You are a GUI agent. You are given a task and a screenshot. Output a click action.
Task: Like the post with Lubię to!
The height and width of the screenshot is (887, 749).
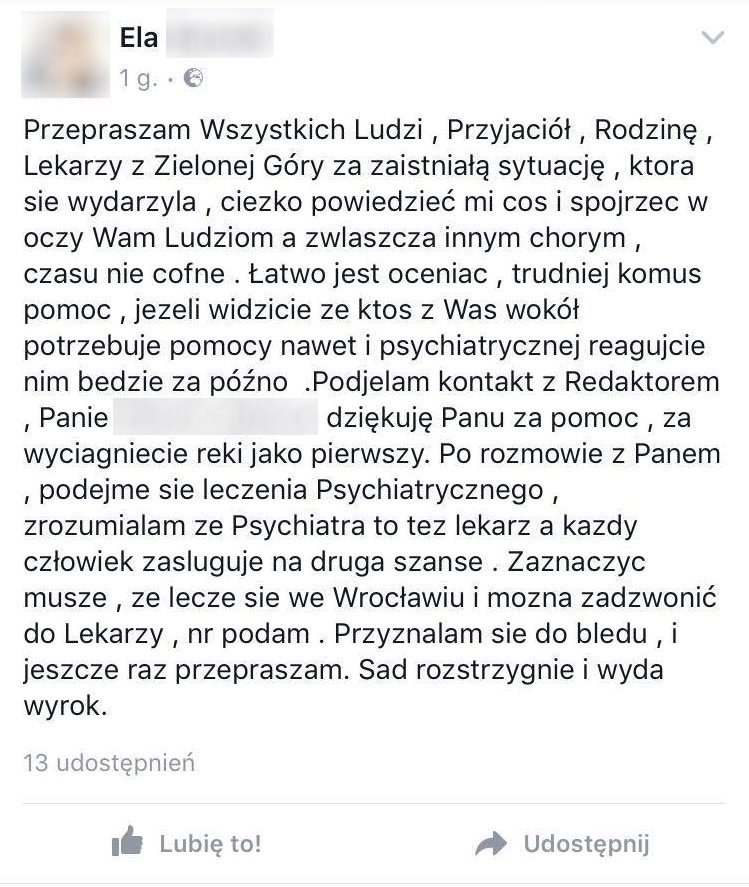pos(187,843)
